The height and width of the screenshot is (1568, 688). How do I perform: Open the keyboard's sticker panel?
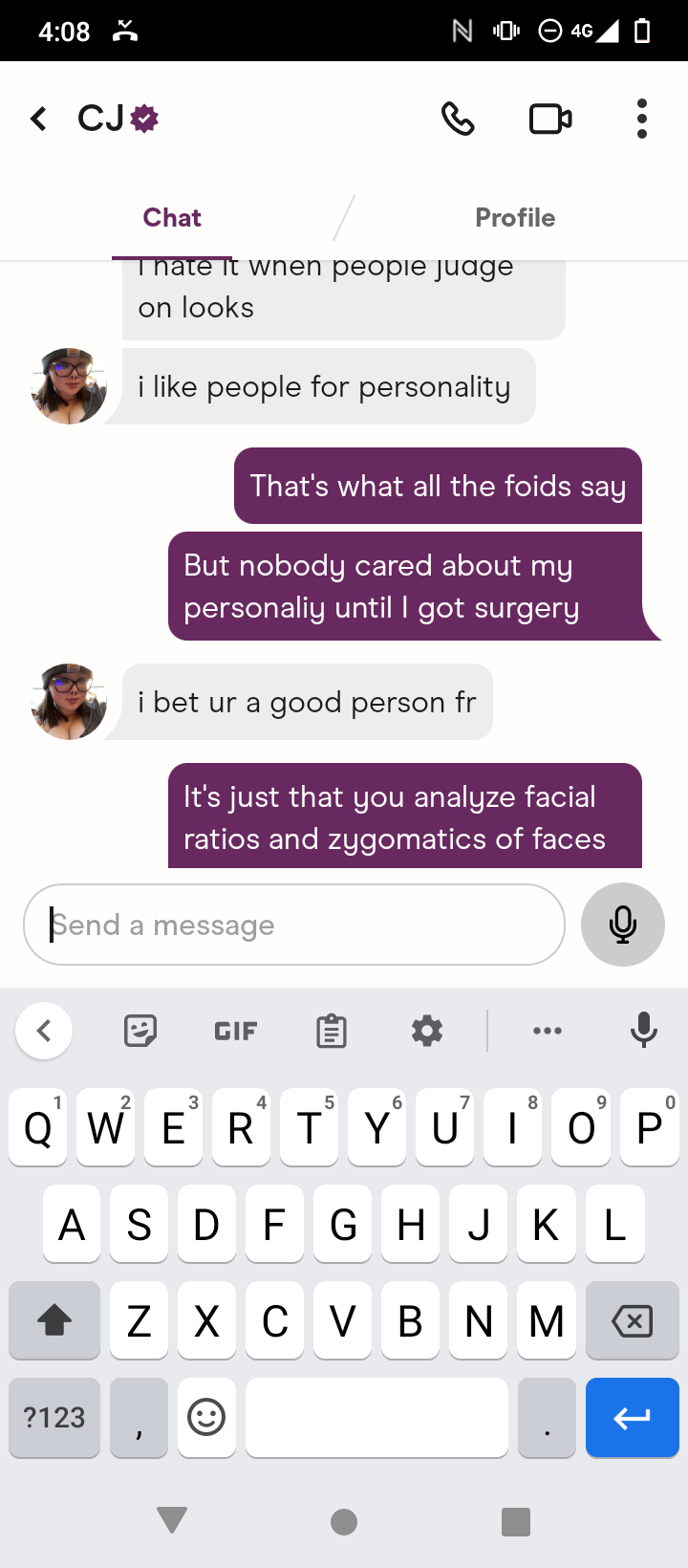[140, 1031]
